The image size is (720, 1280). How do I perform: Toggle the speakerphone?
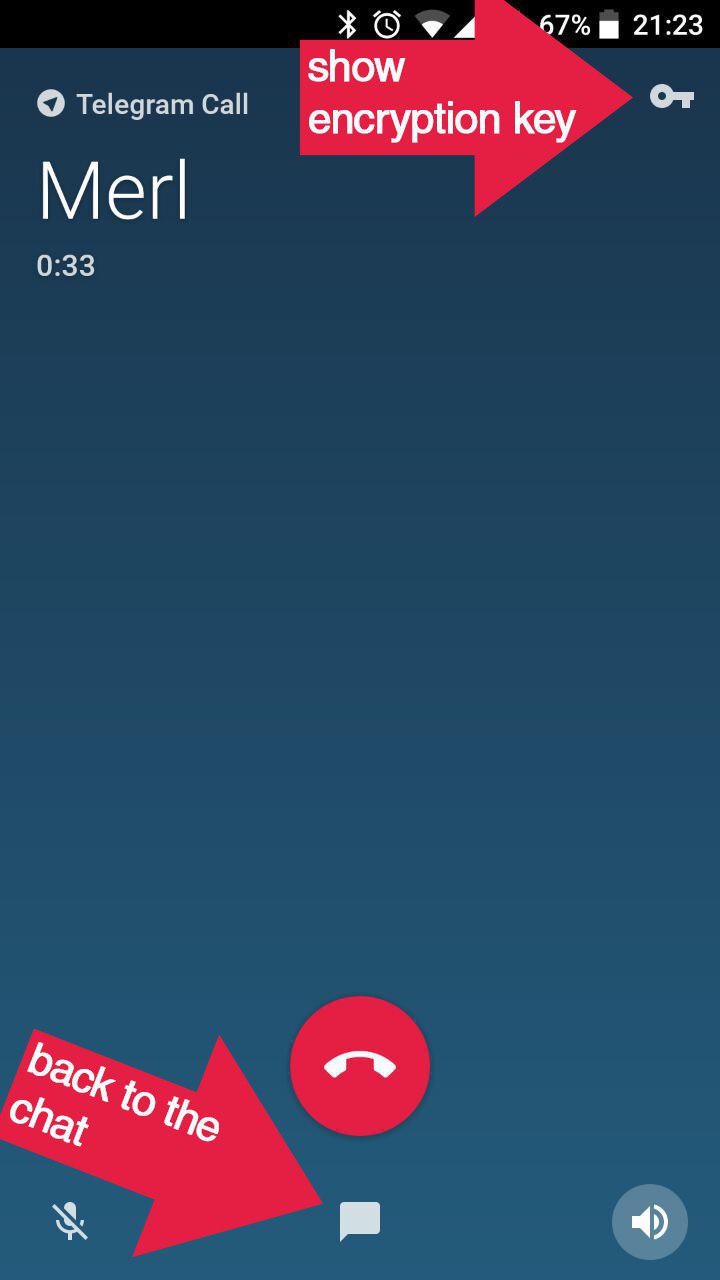coord(649,1221)
